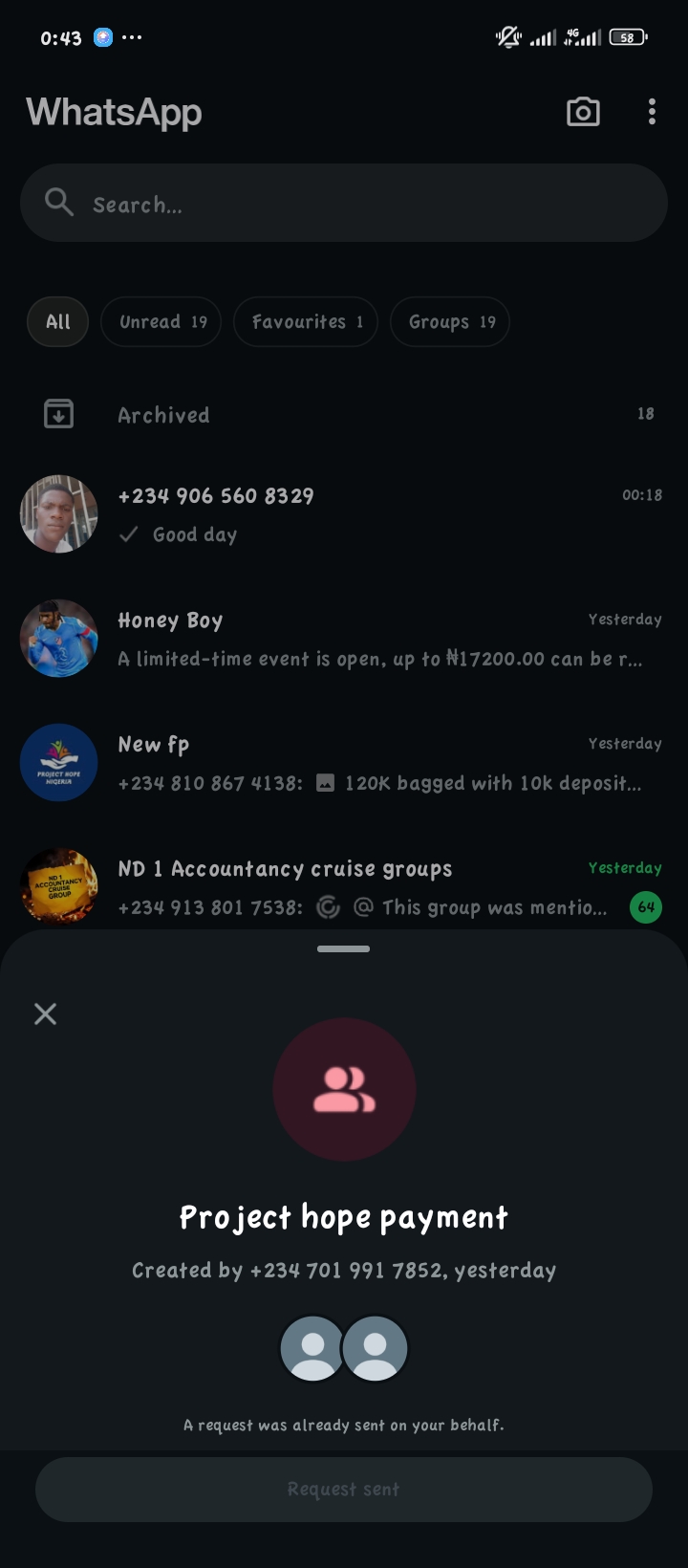The width and height of the screenshot is (688, 1568).
Task: Open the three-dot overflow menu
Action: [x=652, y=112]
